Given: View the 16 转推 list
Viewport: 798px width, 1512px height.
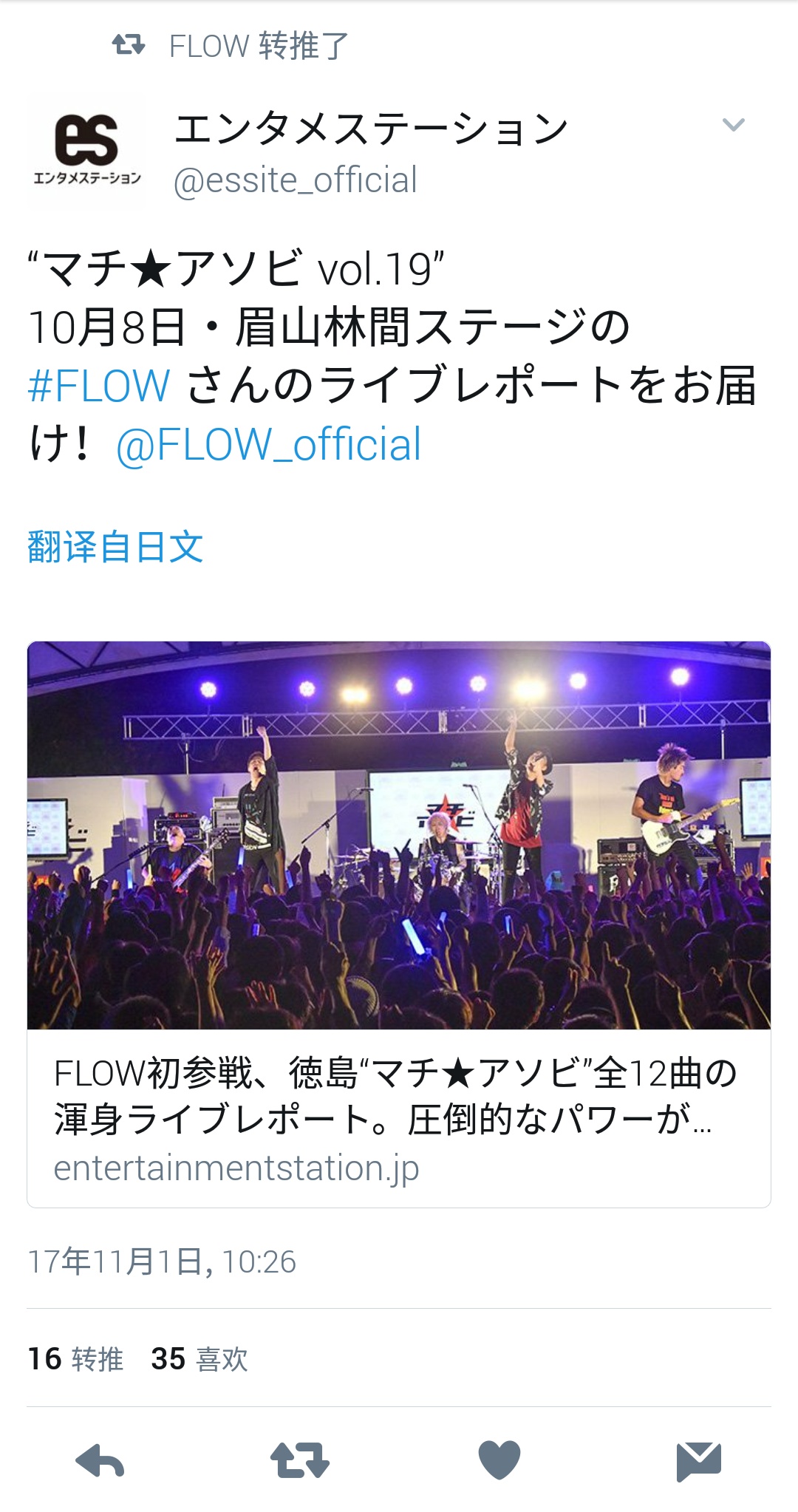Looking at the screenshot, I should (75, 1358).
